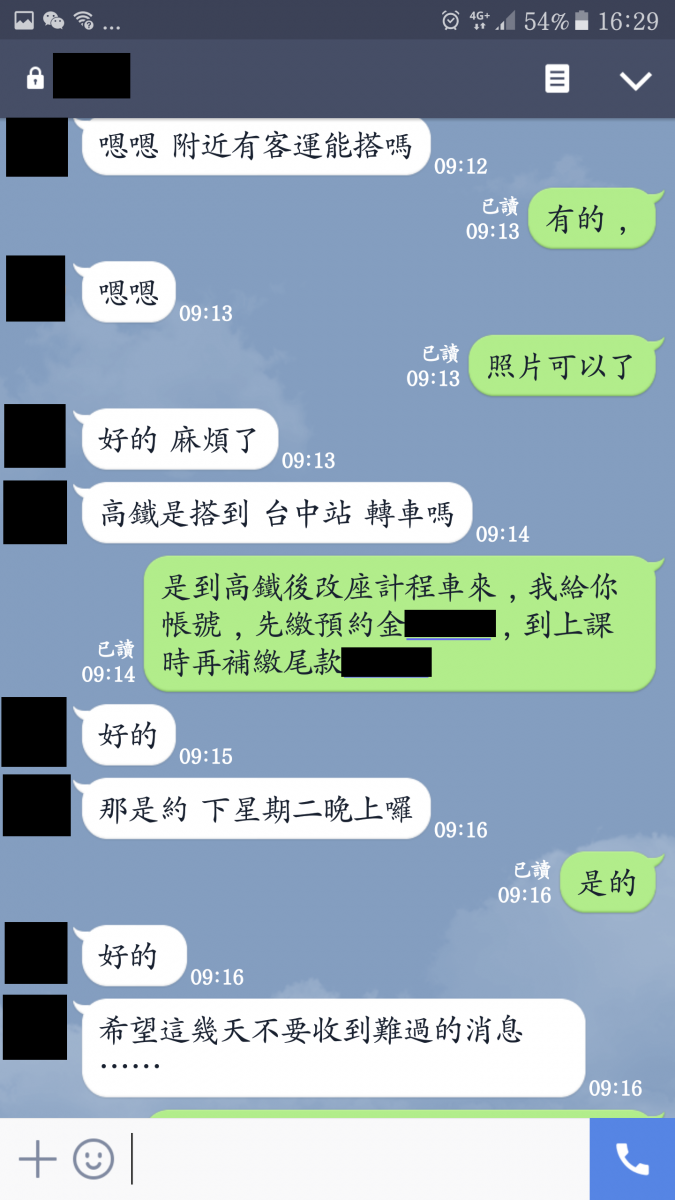
Task: Start a voice call with phone button
Action: click(632, 1159)
